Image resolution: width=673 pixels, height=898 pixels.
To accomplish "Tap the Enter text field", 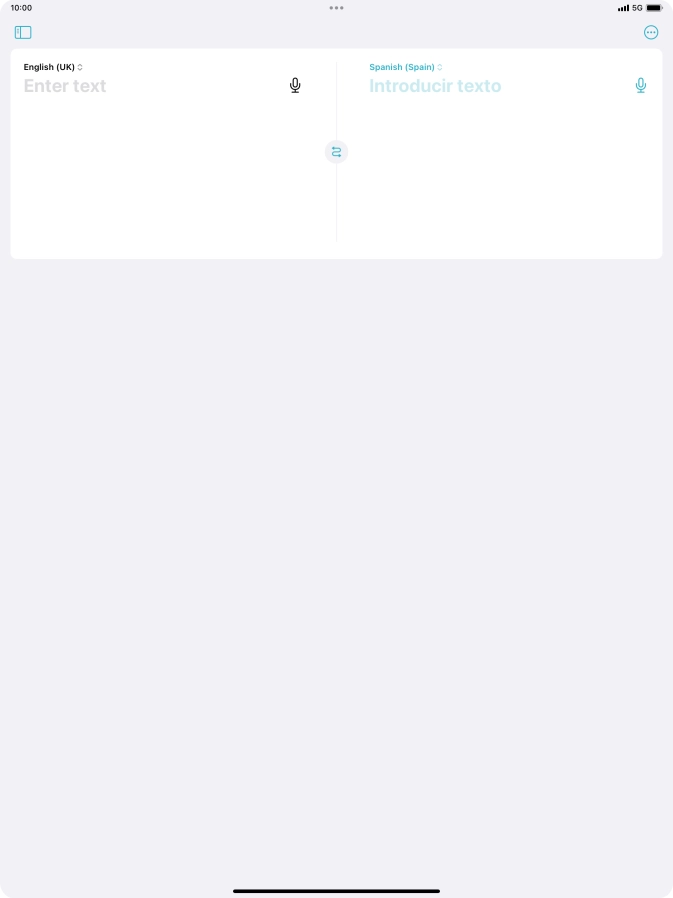I will pyautogui.click(x=65, y=86).
